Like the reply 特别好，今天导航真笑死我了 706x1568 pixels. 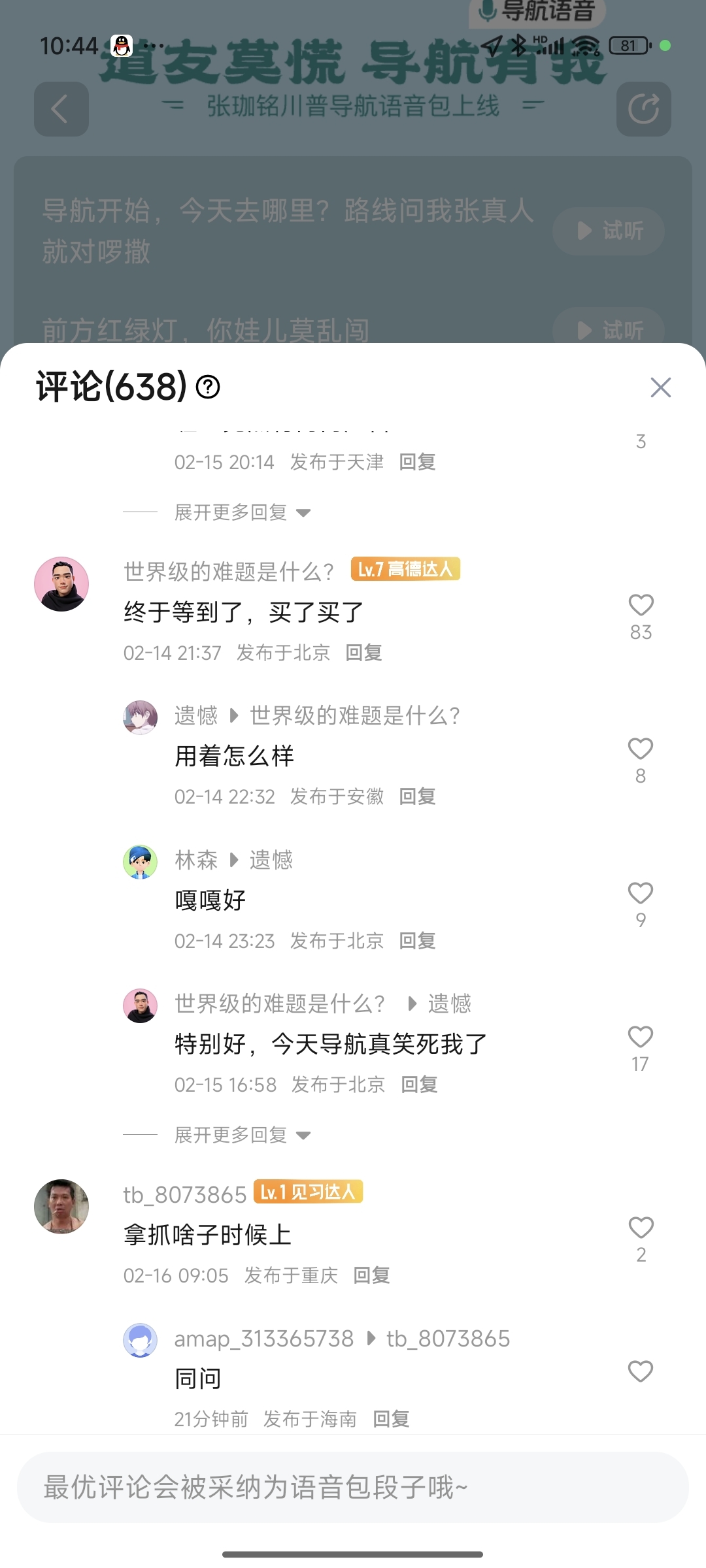tap(641, 1037)
